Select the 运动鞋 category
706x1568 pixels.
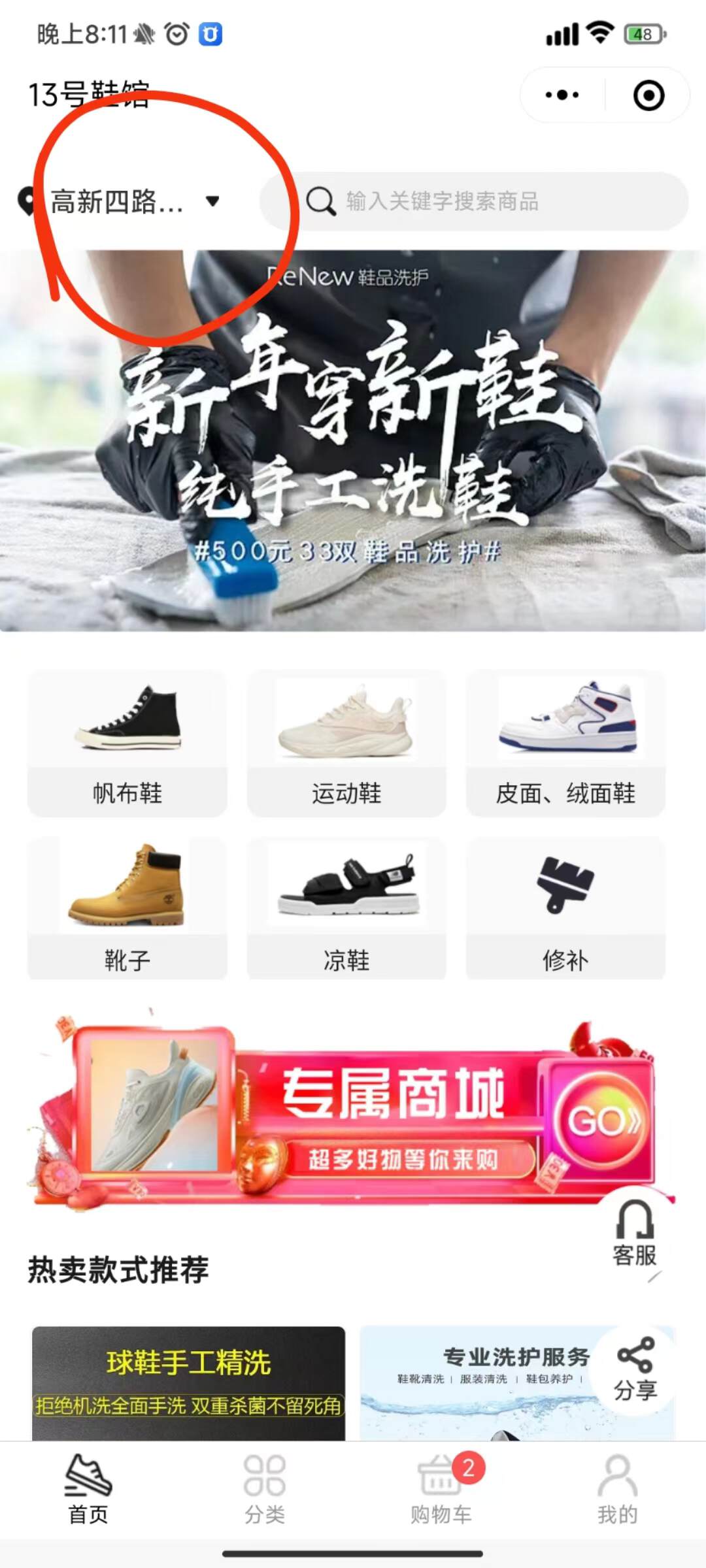click(x=346, y=743)
